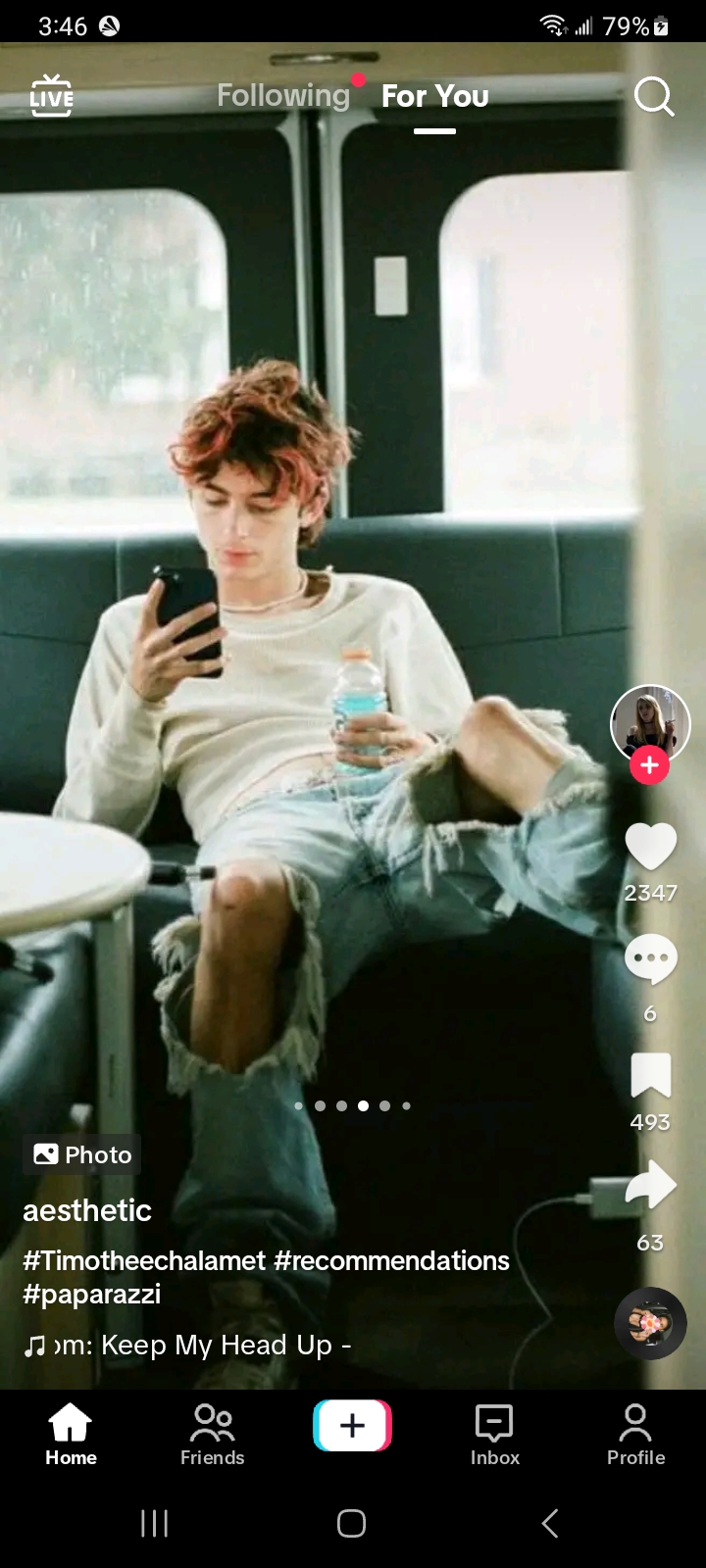Switch to the Following tab
The image size is (706, 1568).
[x=282, y=96]
